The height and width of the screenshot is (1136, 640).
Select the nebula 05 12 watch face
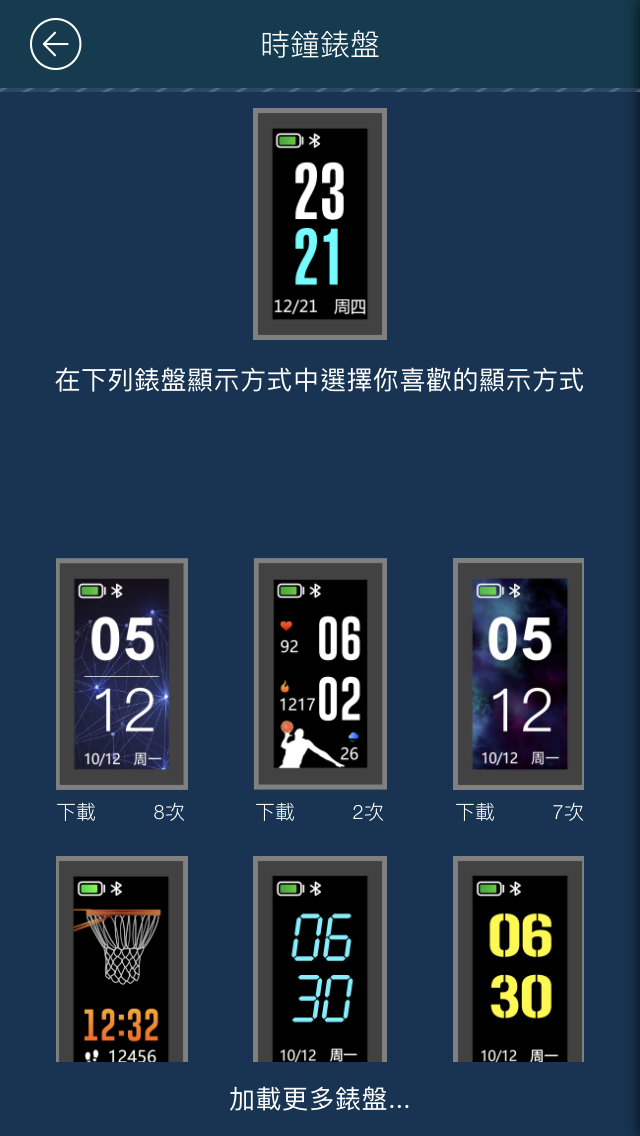519,673
